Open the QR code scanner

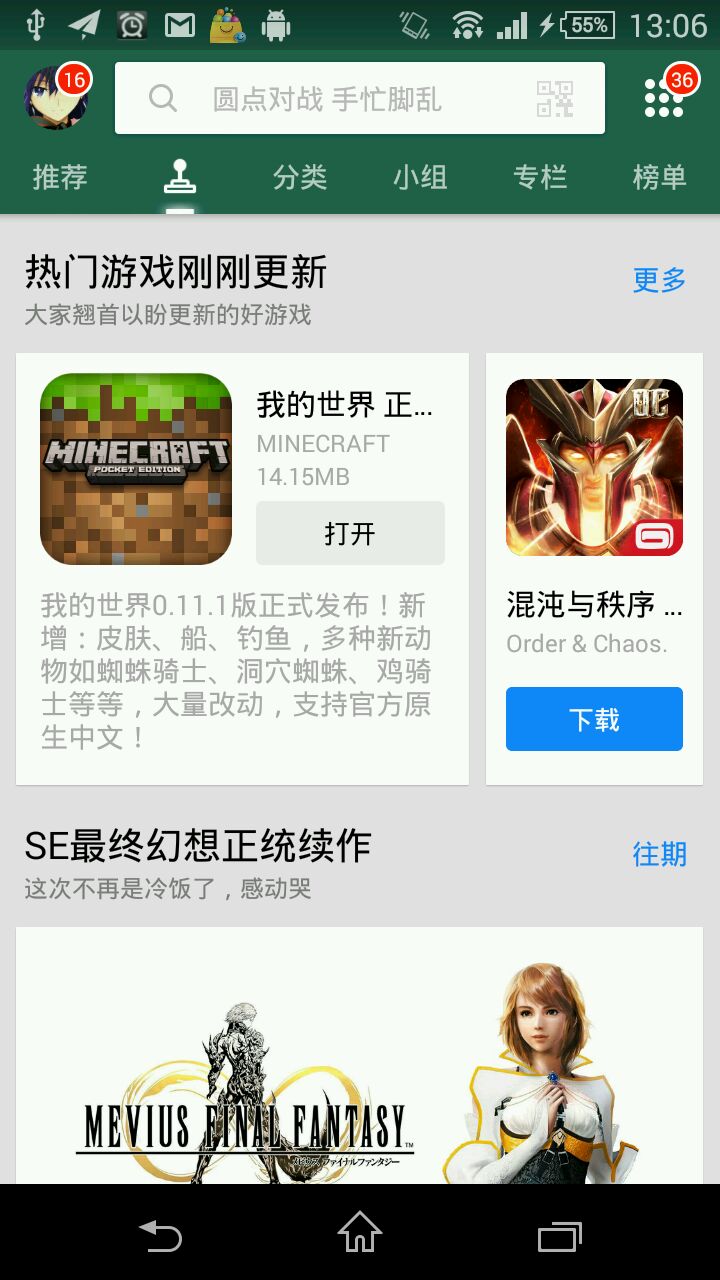click(x=555, y=98)
